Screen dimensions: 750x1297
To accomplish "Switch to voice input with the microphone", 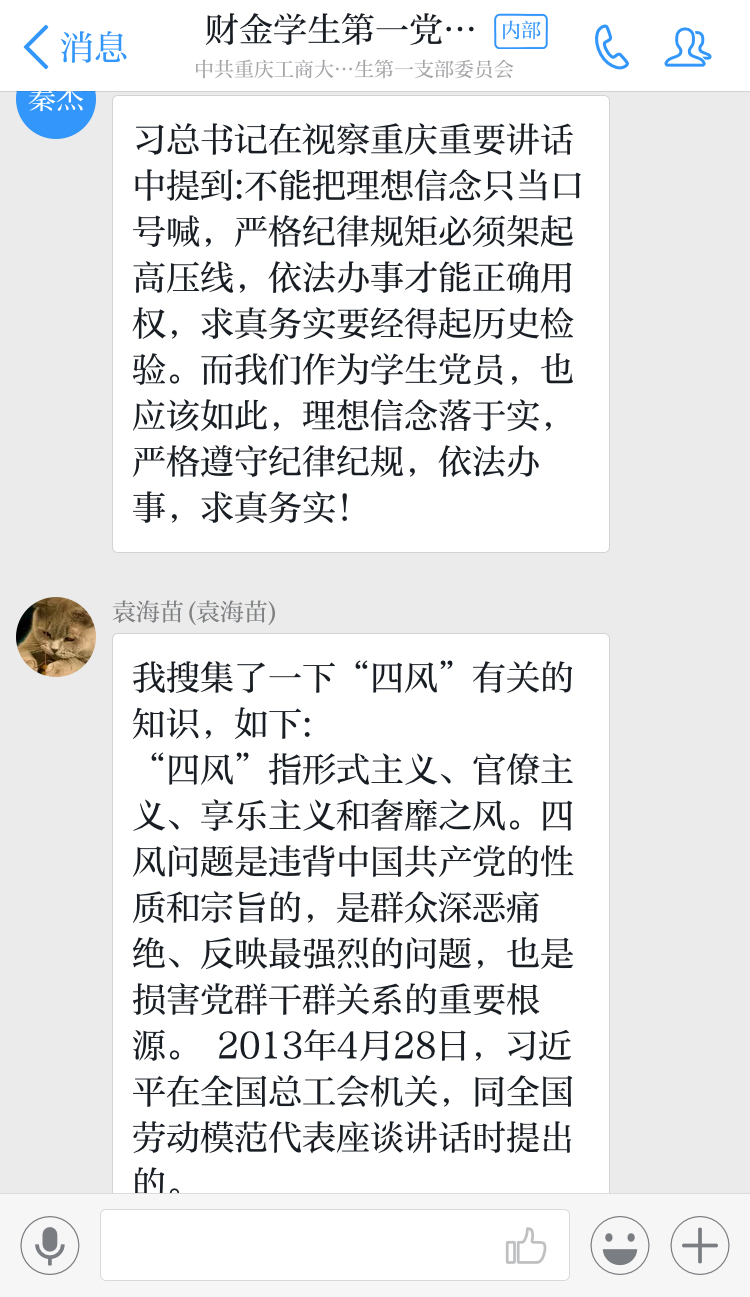I will (50, 1245).
